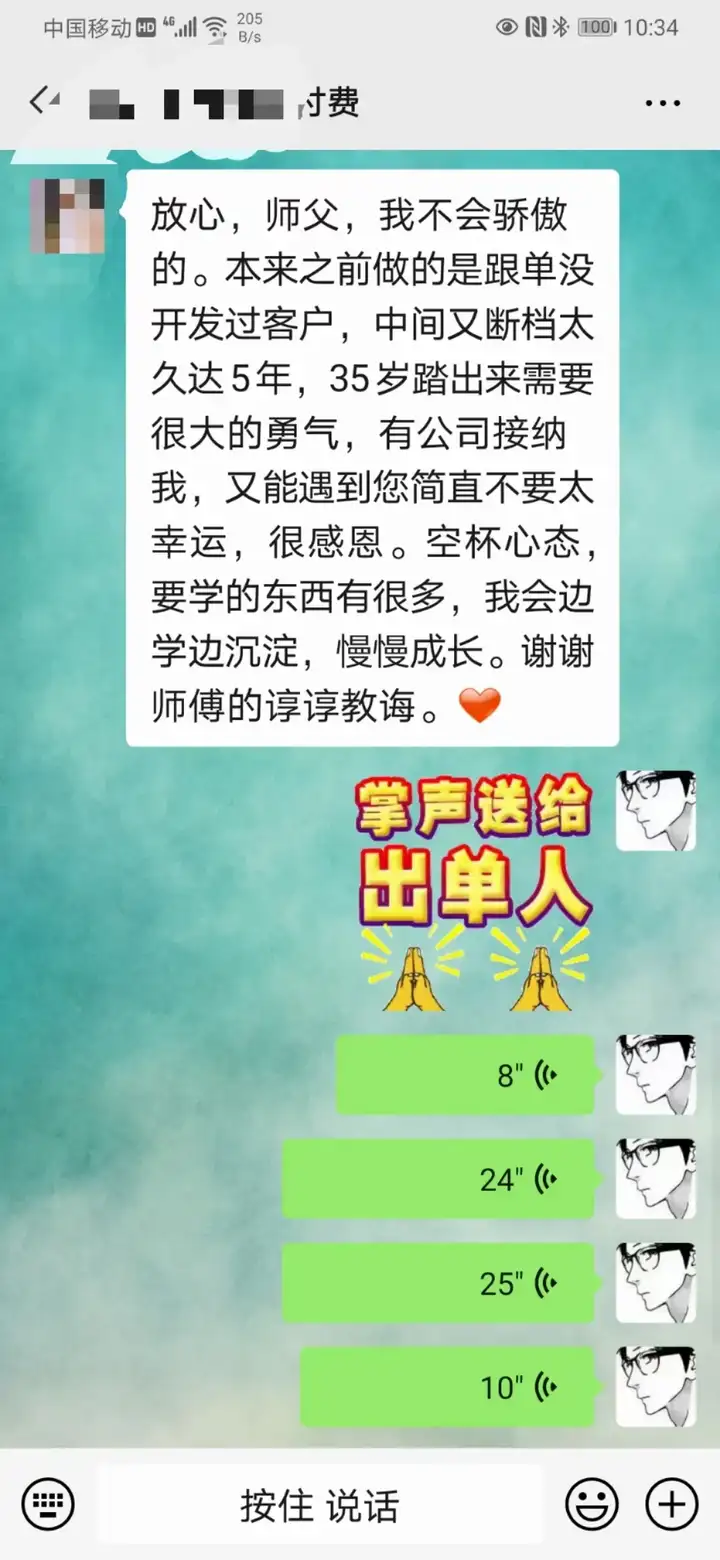Go back from this chat
The width and height of the screenshot is (720, 1560).
40,102
